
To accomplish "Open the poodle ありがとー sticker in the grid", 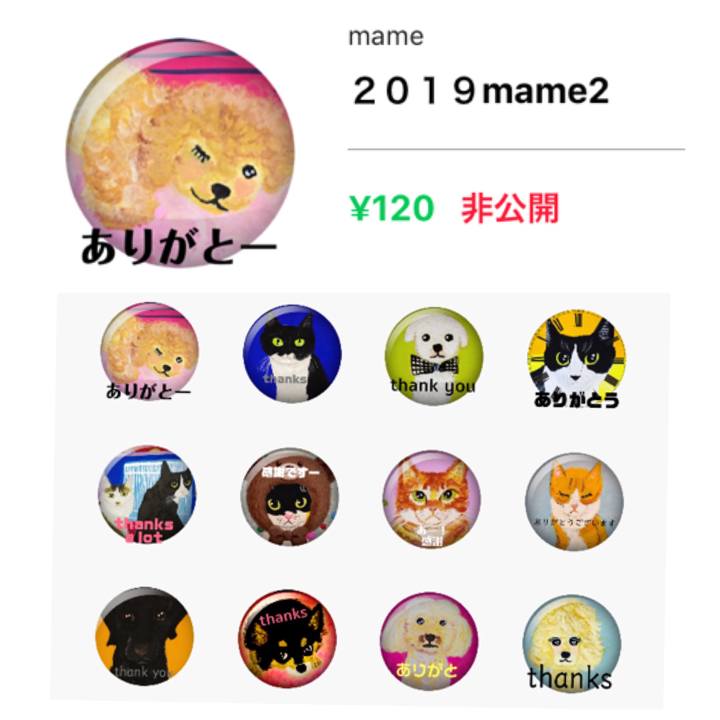I will point(148,352).
